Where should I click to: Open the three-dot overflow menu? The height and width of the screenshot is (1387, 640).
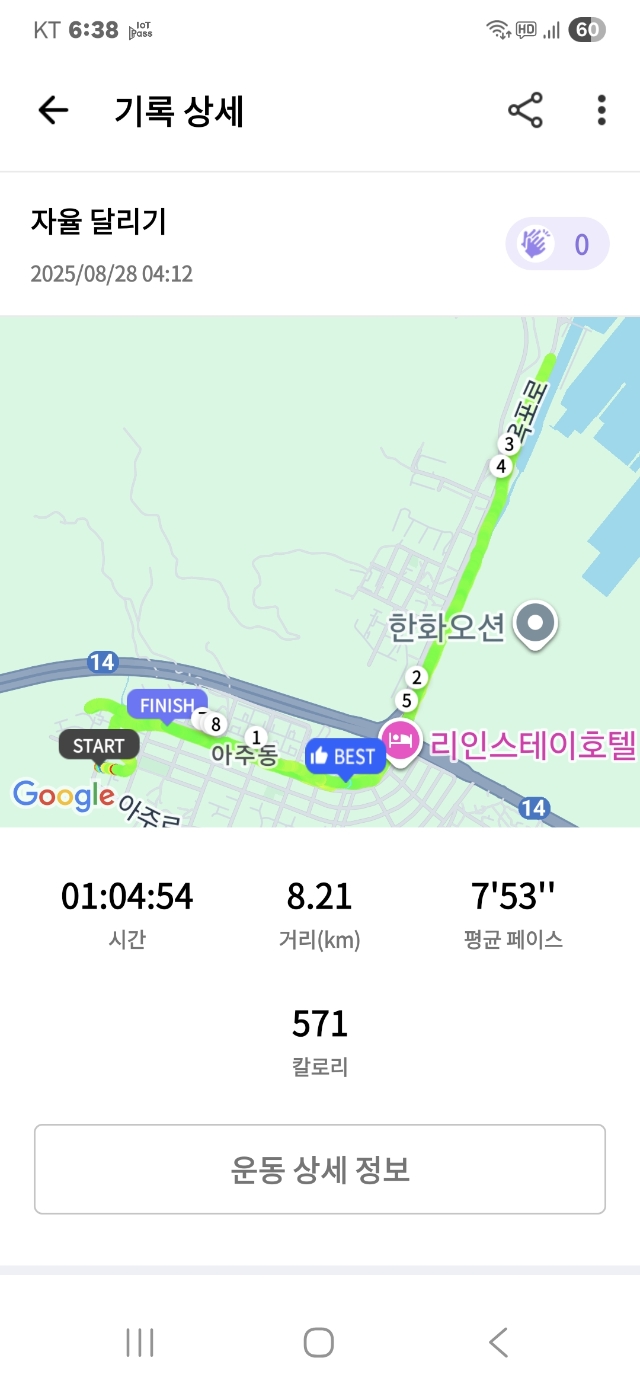click(x=601, y=111)
